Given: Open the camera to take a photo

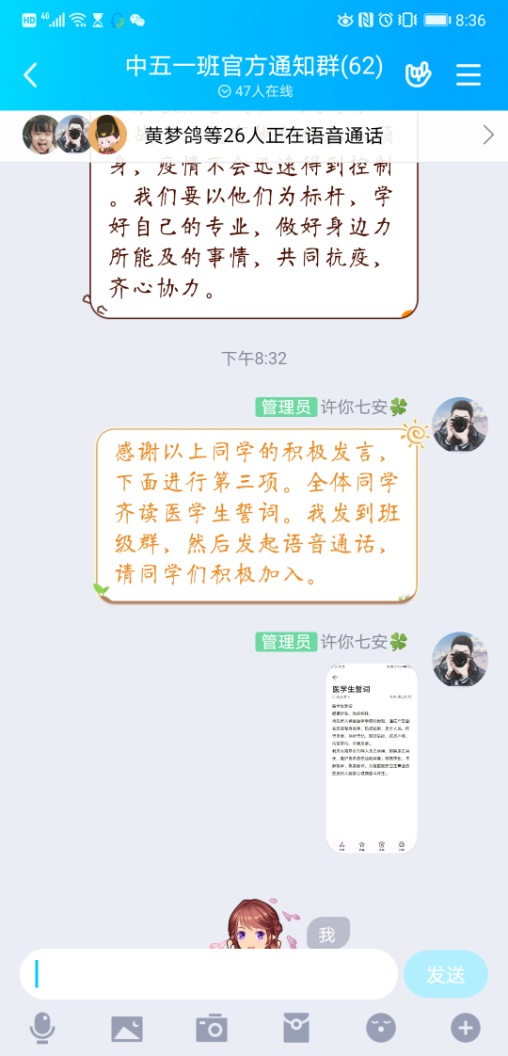Looking at the screenshot, I should click(212, 1028).
